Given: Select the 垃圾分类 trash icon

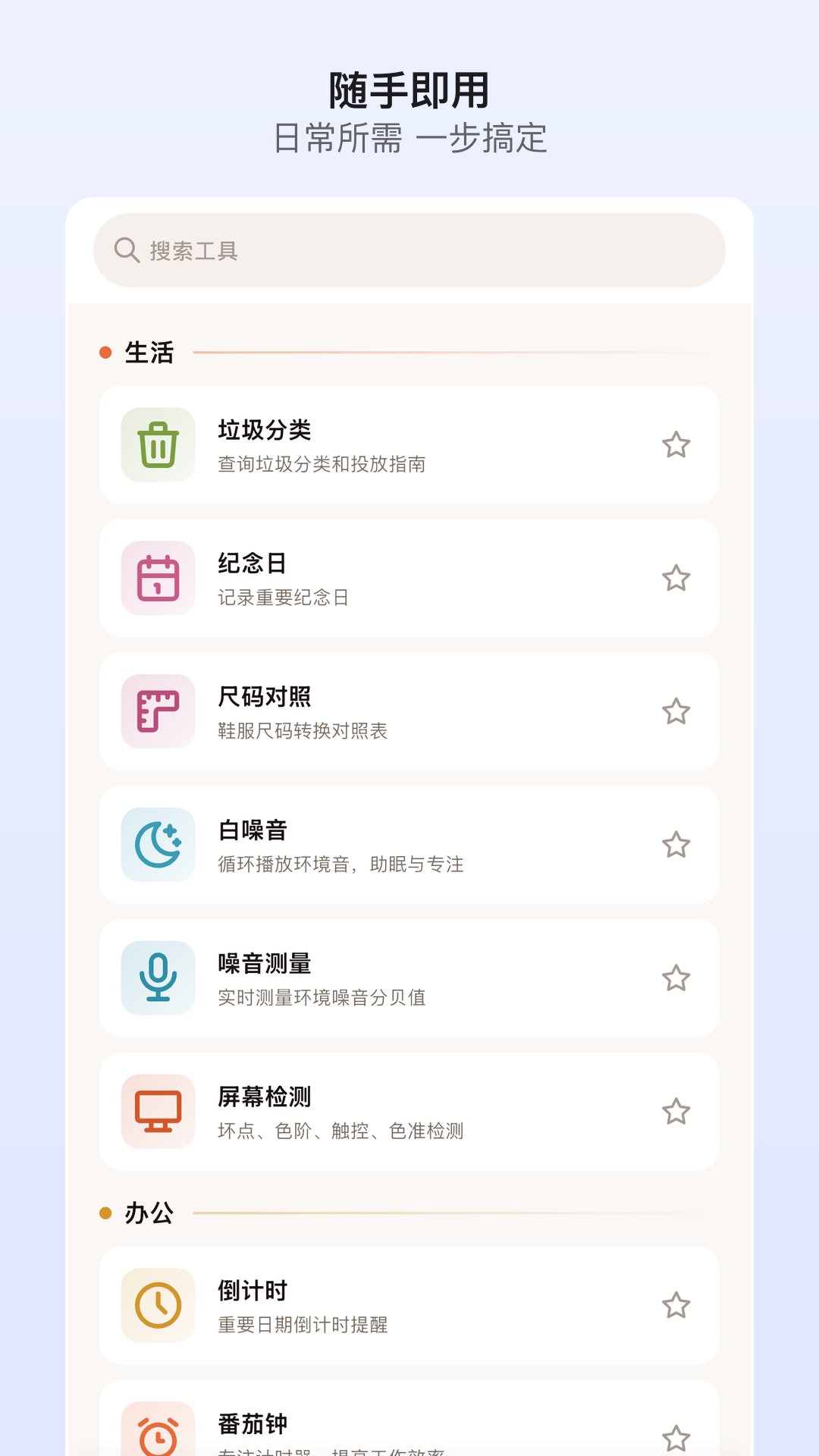Looking at the screenshot, I should point(158,445).
